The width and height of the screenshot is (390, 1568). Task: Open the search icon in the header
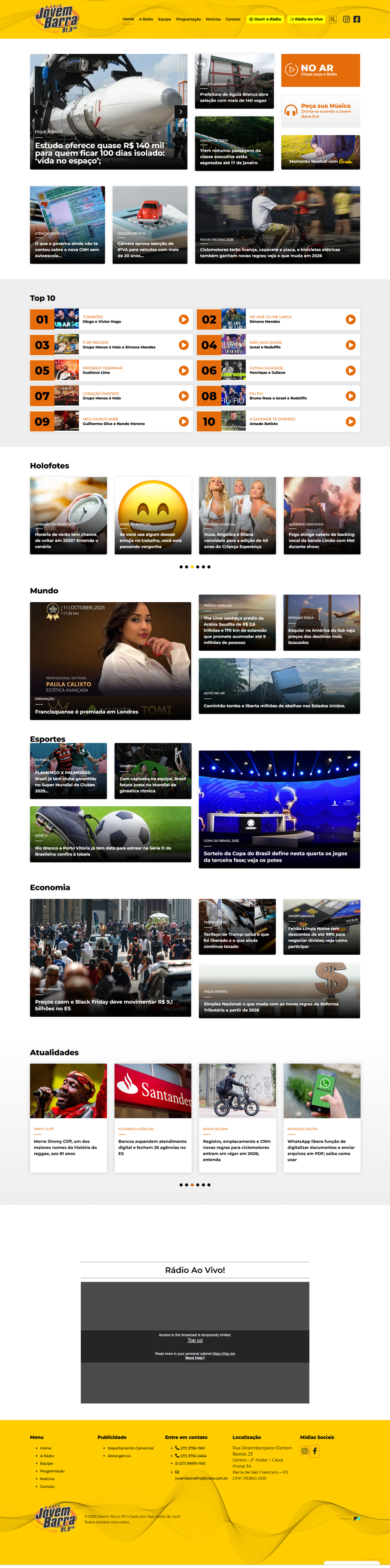point(333,19)
